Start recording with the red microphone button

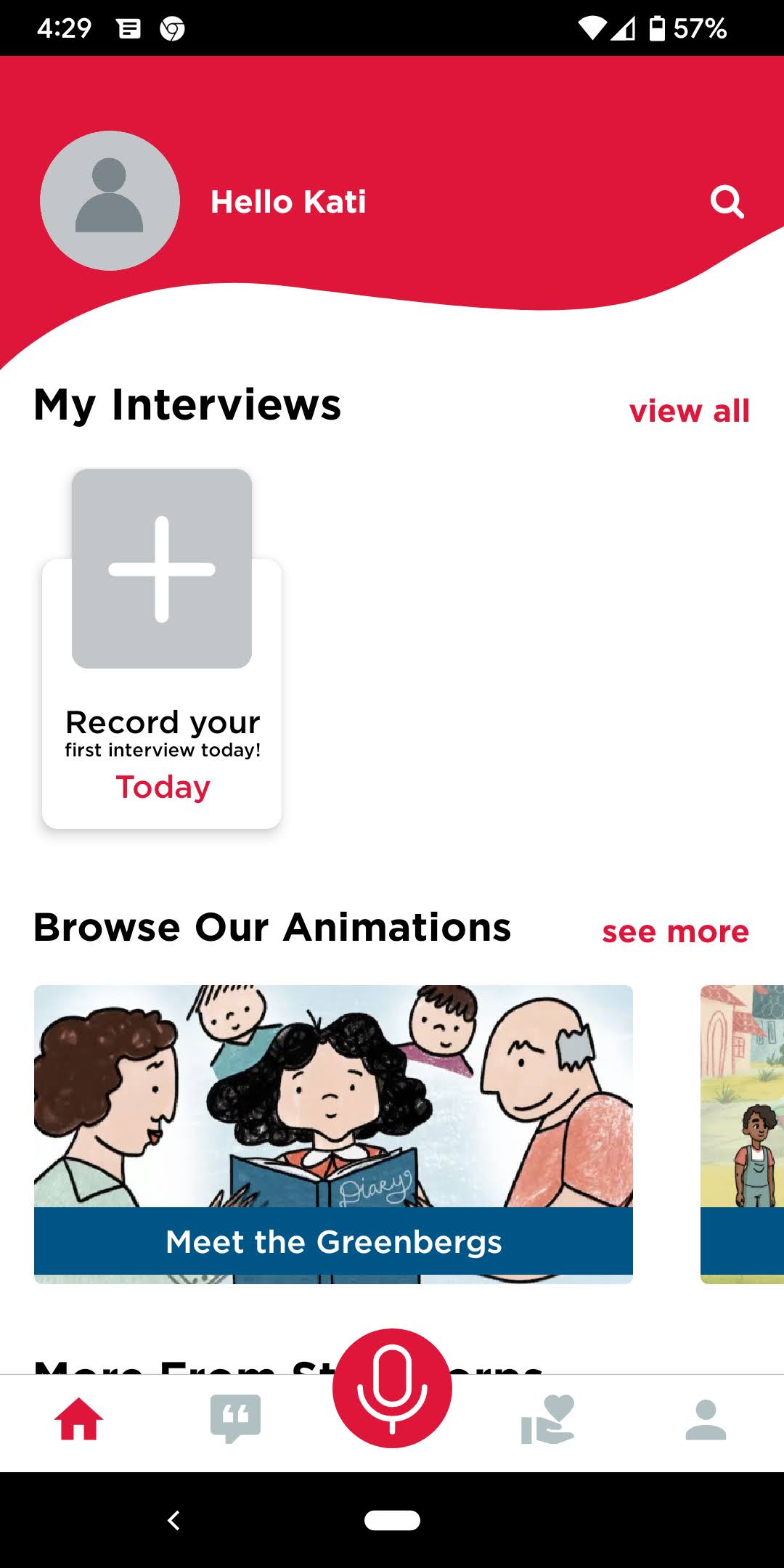392,1388
